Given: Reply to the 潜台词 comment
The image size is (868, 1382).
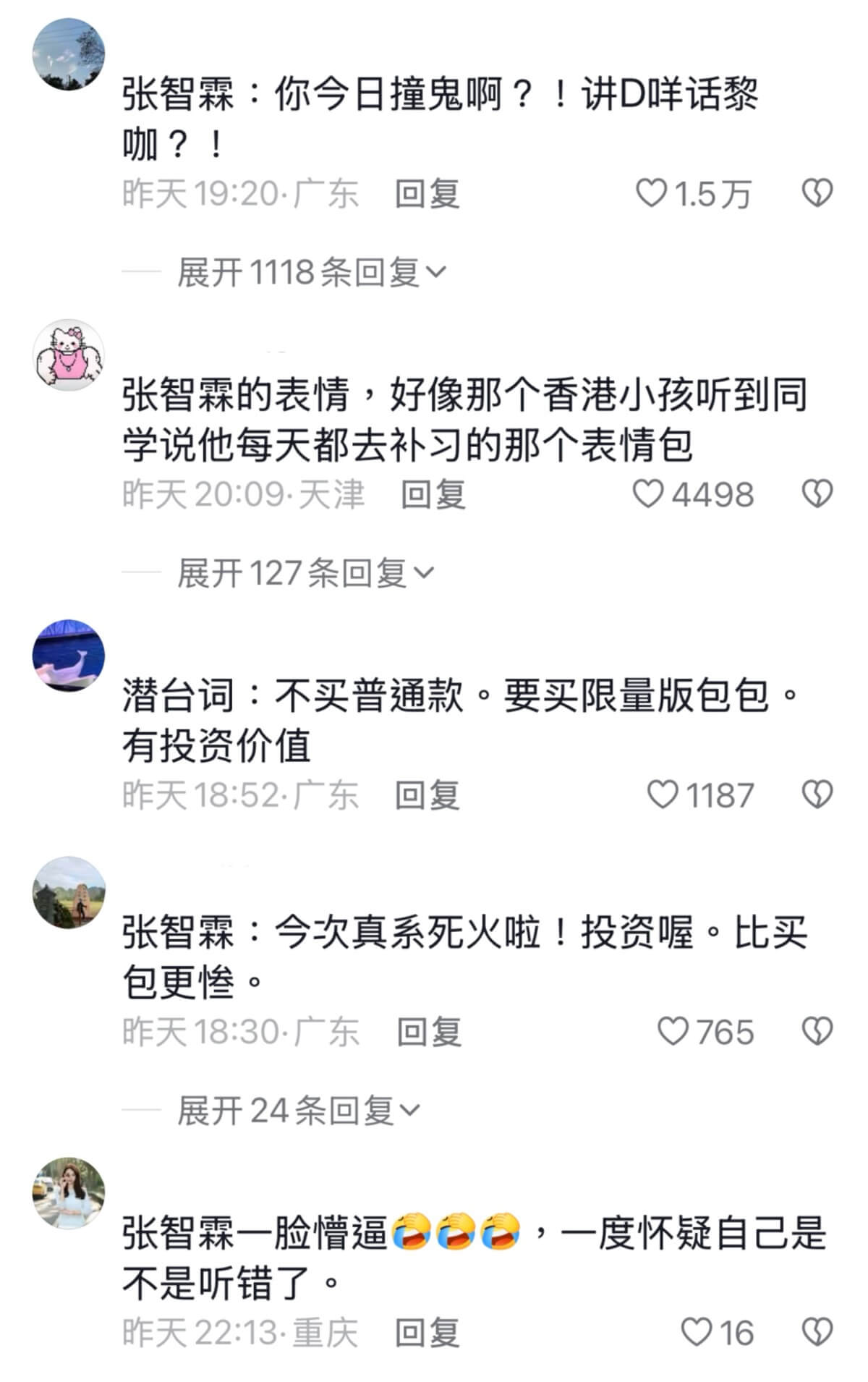Looking at the screenshot, I should click(427, 795).
